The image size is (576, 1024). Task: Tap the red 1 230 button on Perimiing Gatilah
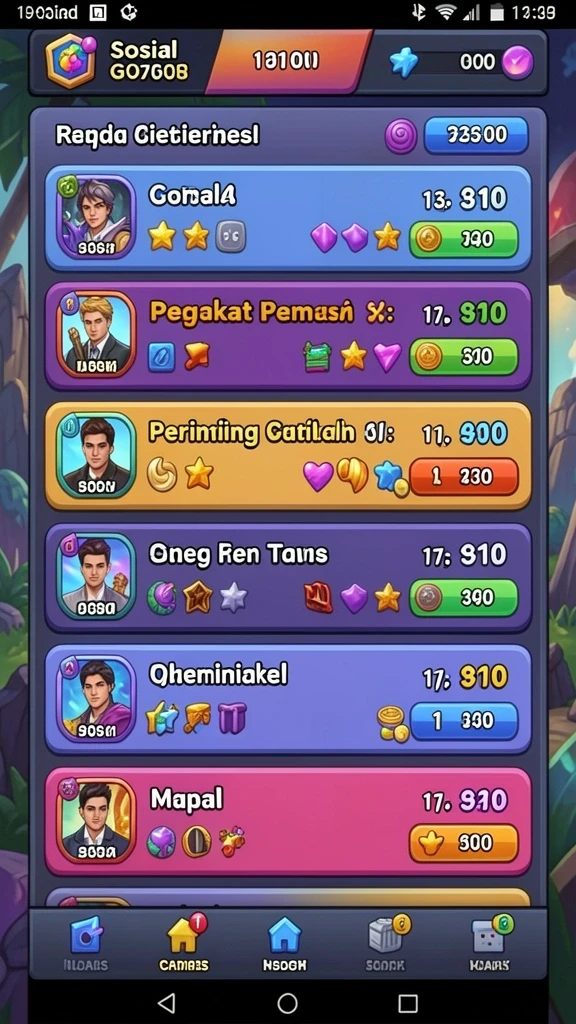click(x=464, y=477)
